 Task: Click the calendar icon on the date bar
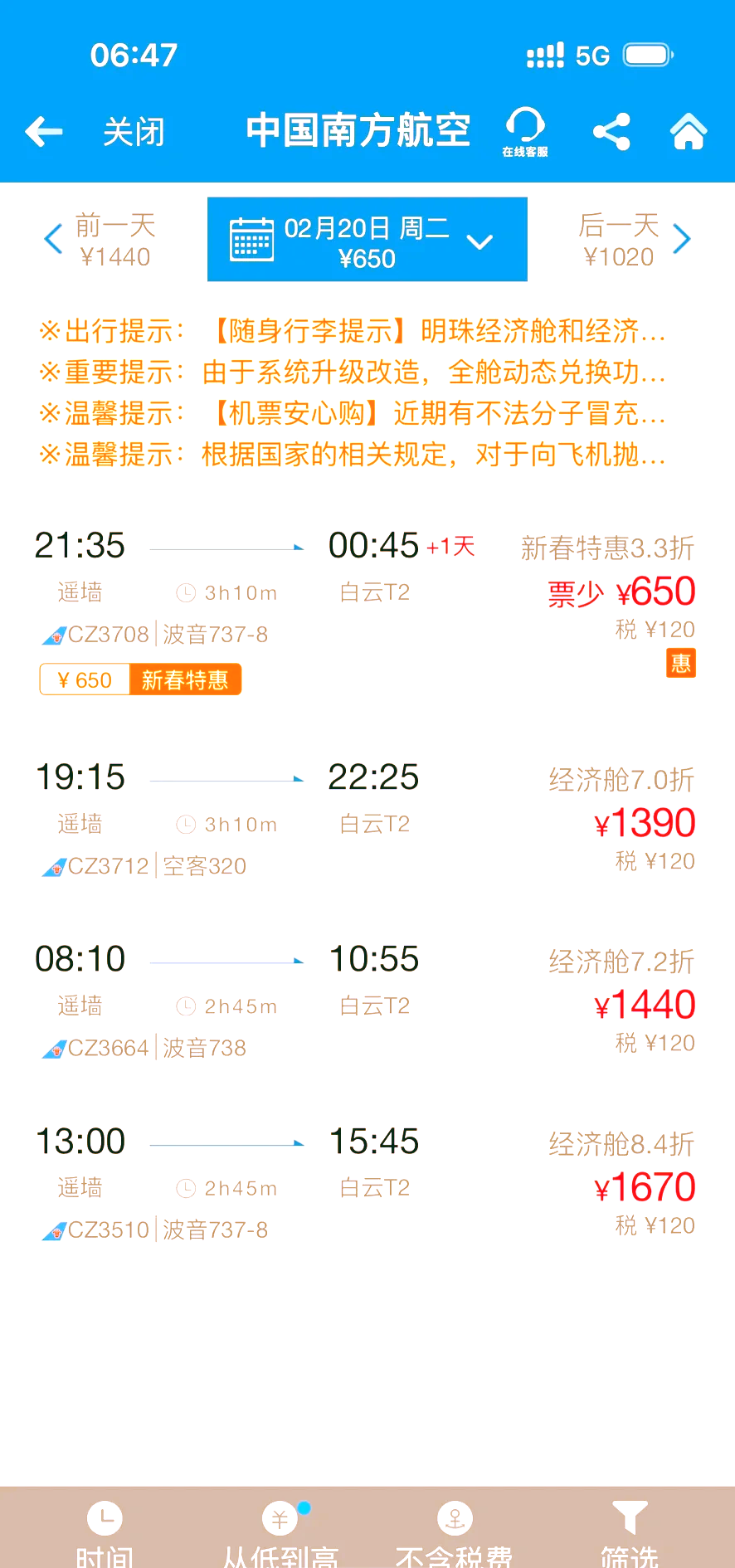[x=251, y=239]
